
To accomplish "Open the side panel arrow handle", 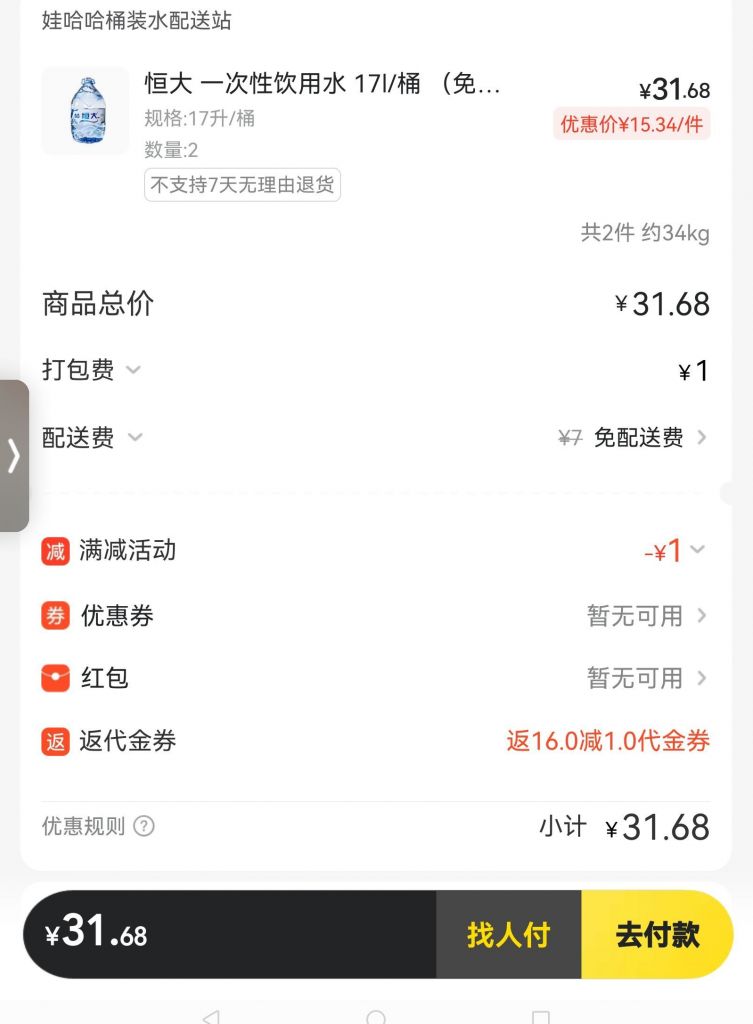I will coord(14,456).
